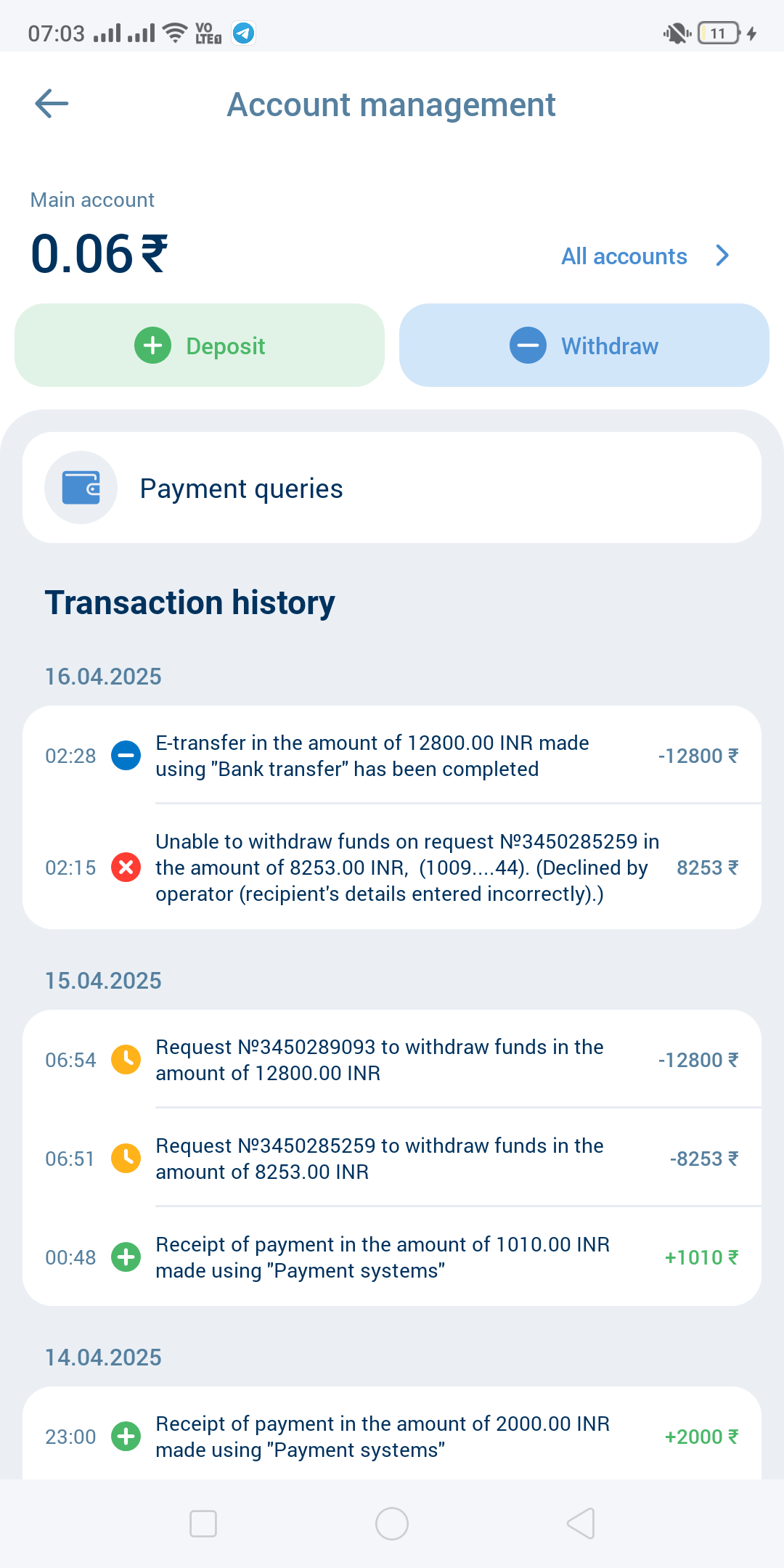Open Payment queries
Viewport: 784px width, 1568px height.
pyautogui.click(x=392, y=488)
